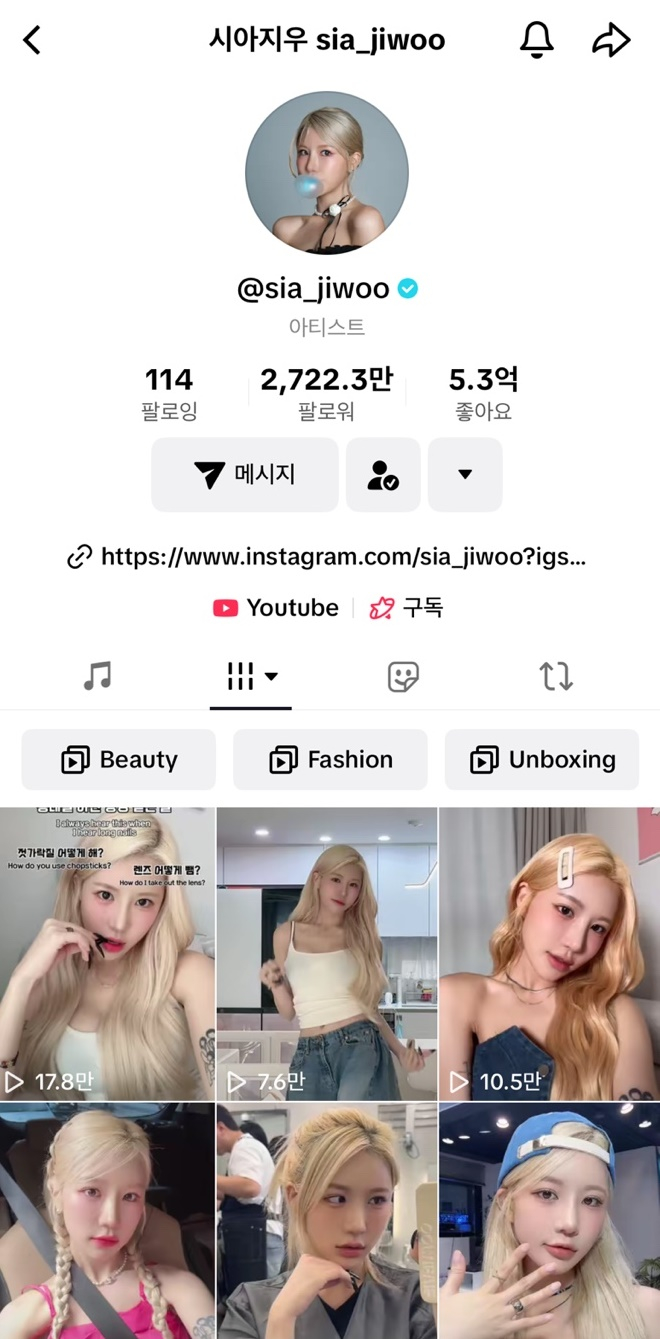
Task: Play the video with 7.6만 views
Action: pyautogui.click(x=327, y=953)
